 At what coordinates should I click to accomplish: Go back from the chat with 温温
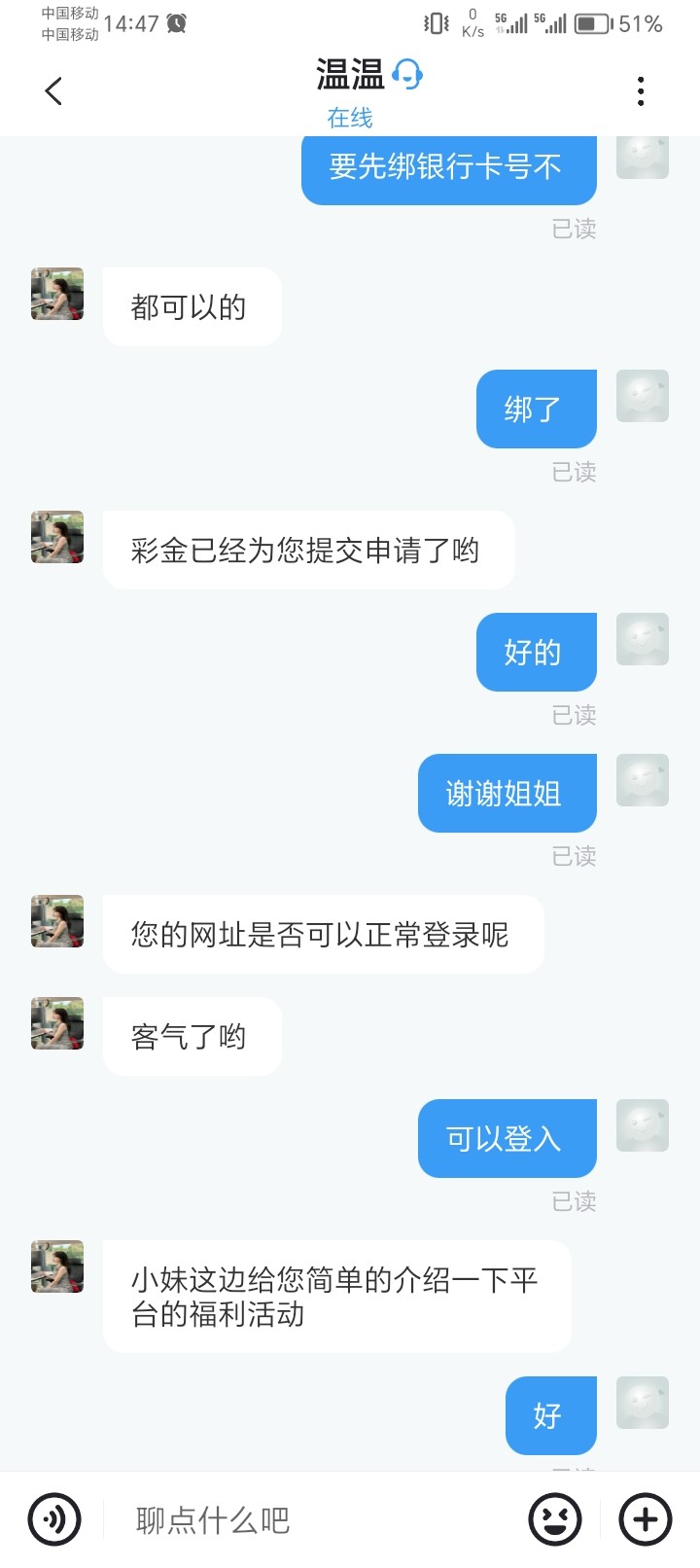54,91
